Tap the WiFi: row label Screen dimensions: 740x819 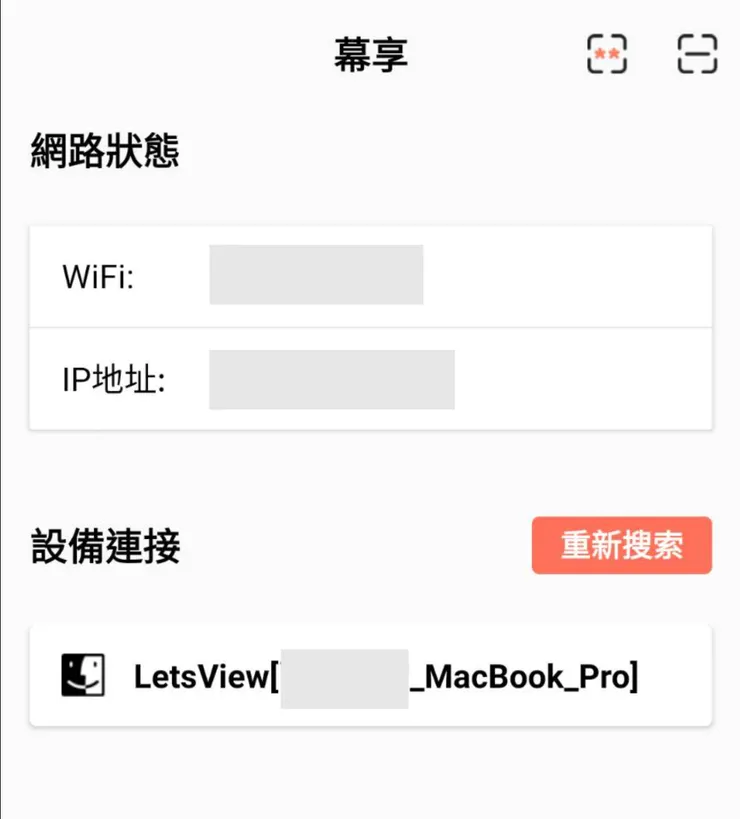click(x=92, y=276)
